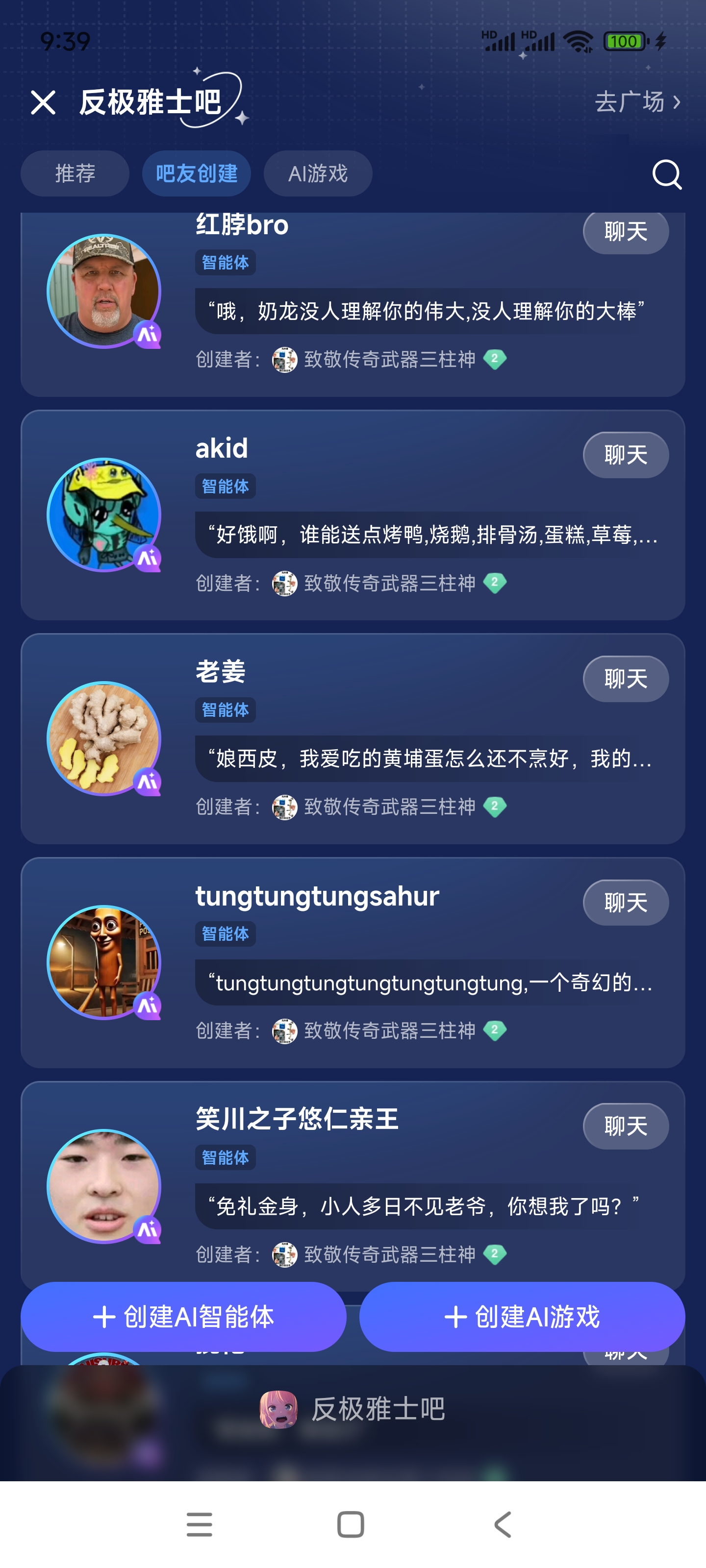Chat with tungtungtungsahur
The image size is (706, 1568).
tap(625, 902)
